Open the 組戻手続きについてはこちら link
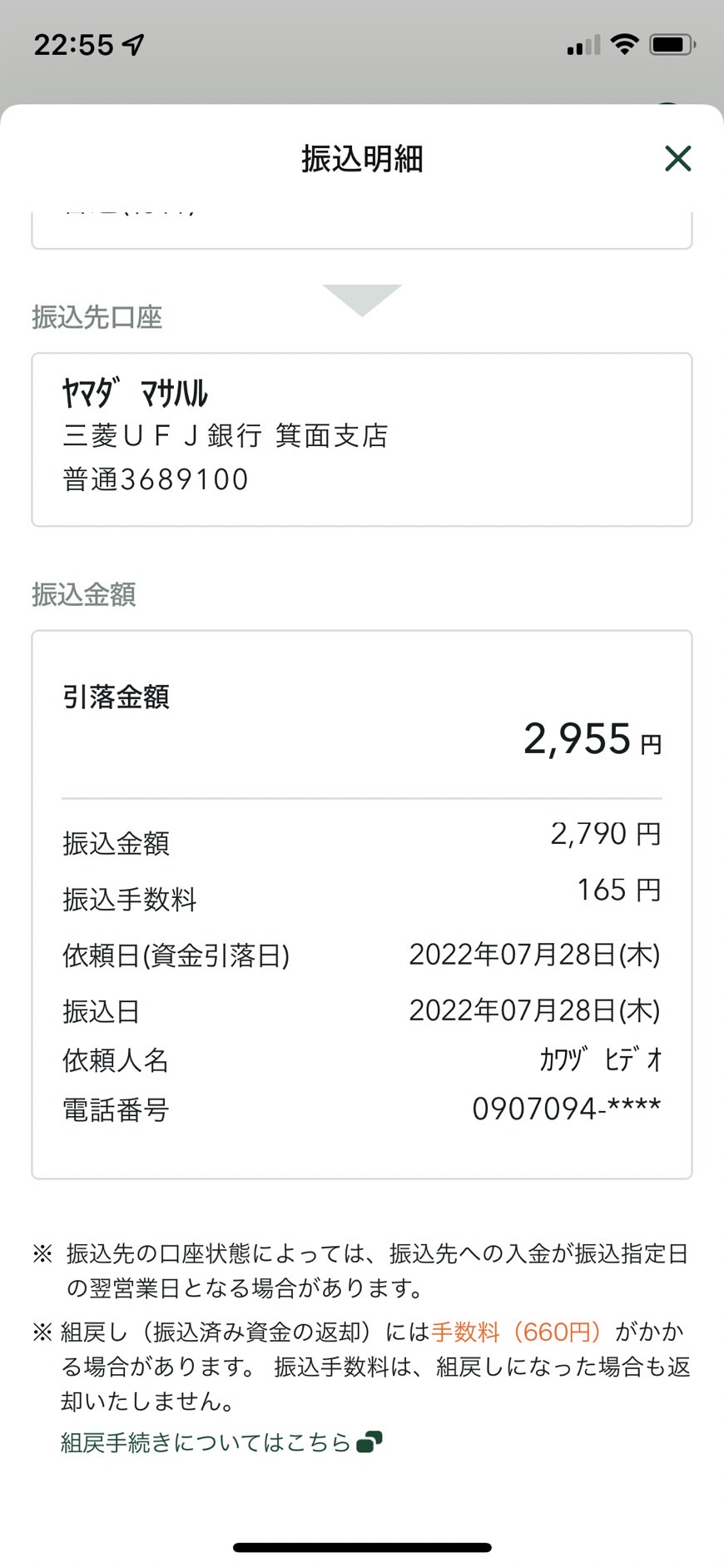The height and width of the screenshot is (1568, 724). tap(221, 1442)
